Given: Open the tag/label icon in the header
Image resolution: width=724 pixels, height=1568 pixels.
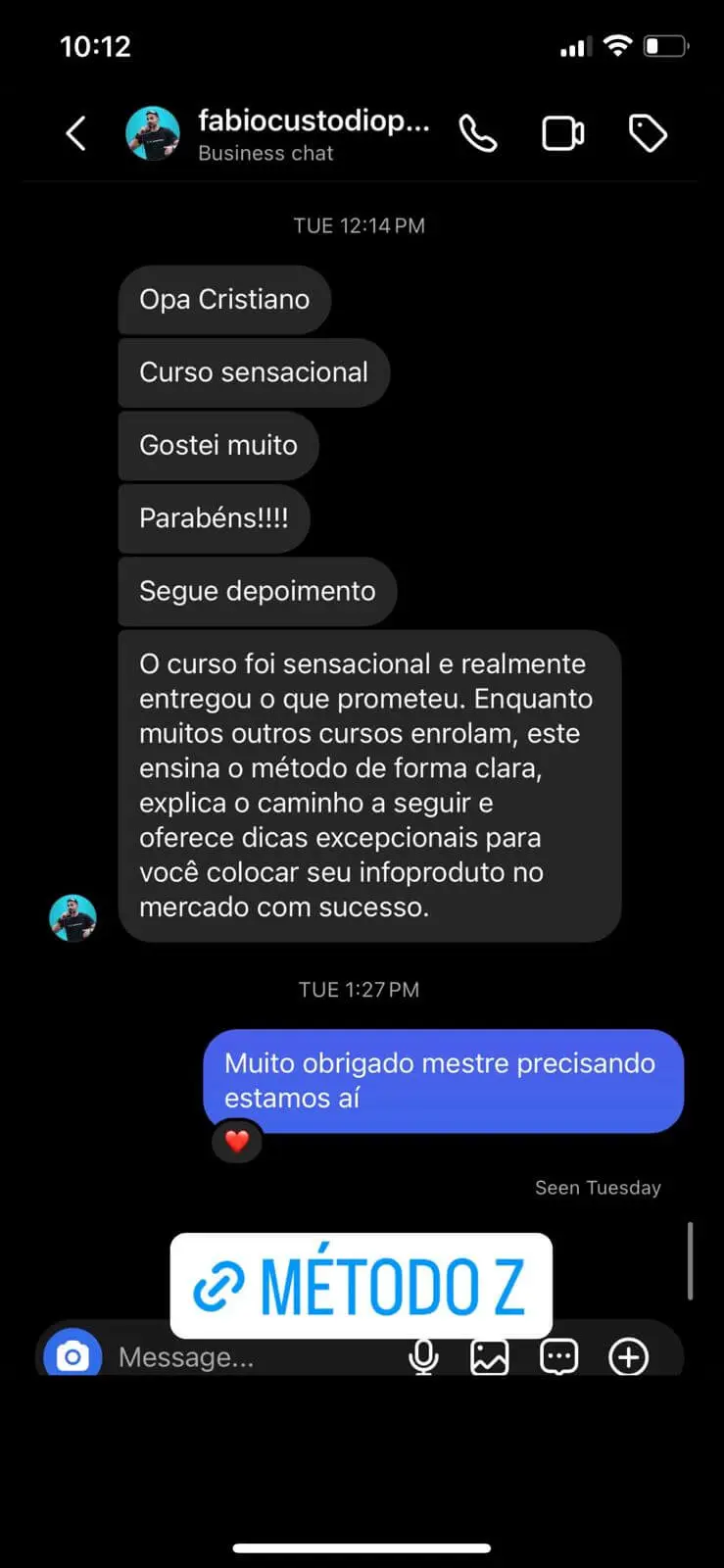Looking at the screenshot, I should coord(648,132).
